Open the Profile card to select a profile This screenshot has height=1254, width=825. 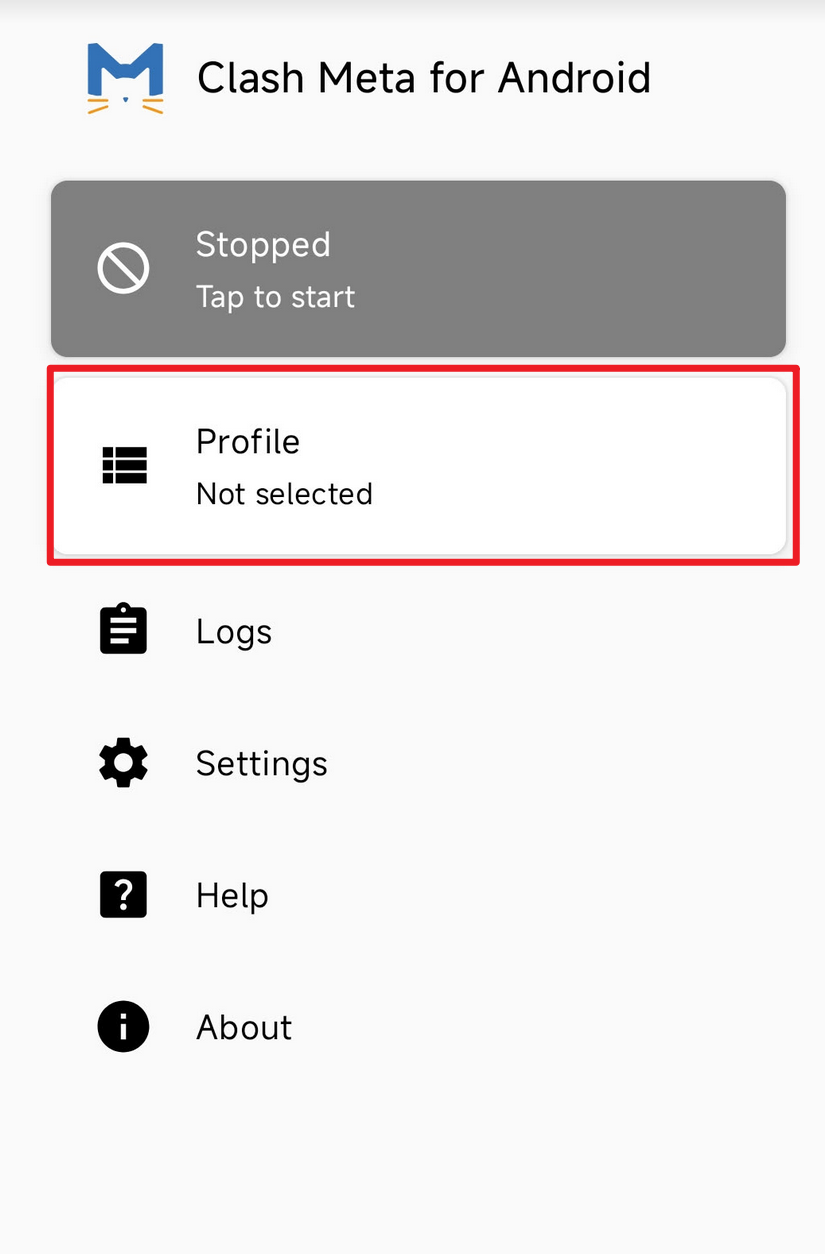click(418, 466)
